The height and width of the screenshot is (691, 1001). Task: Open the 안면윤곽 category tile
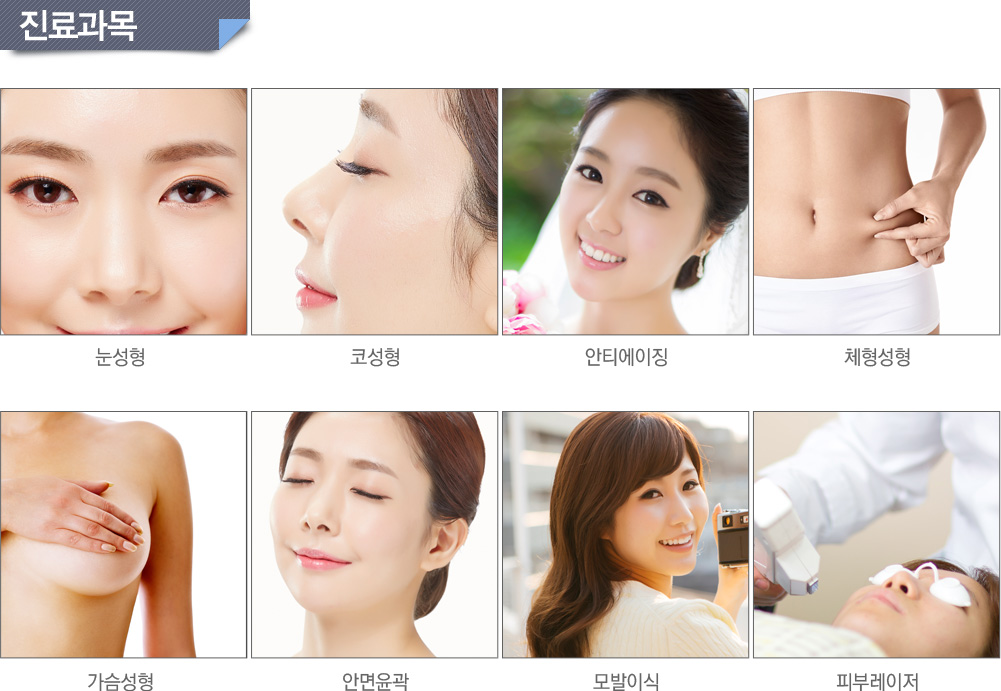pyautogui.click(x=374, y=534)
